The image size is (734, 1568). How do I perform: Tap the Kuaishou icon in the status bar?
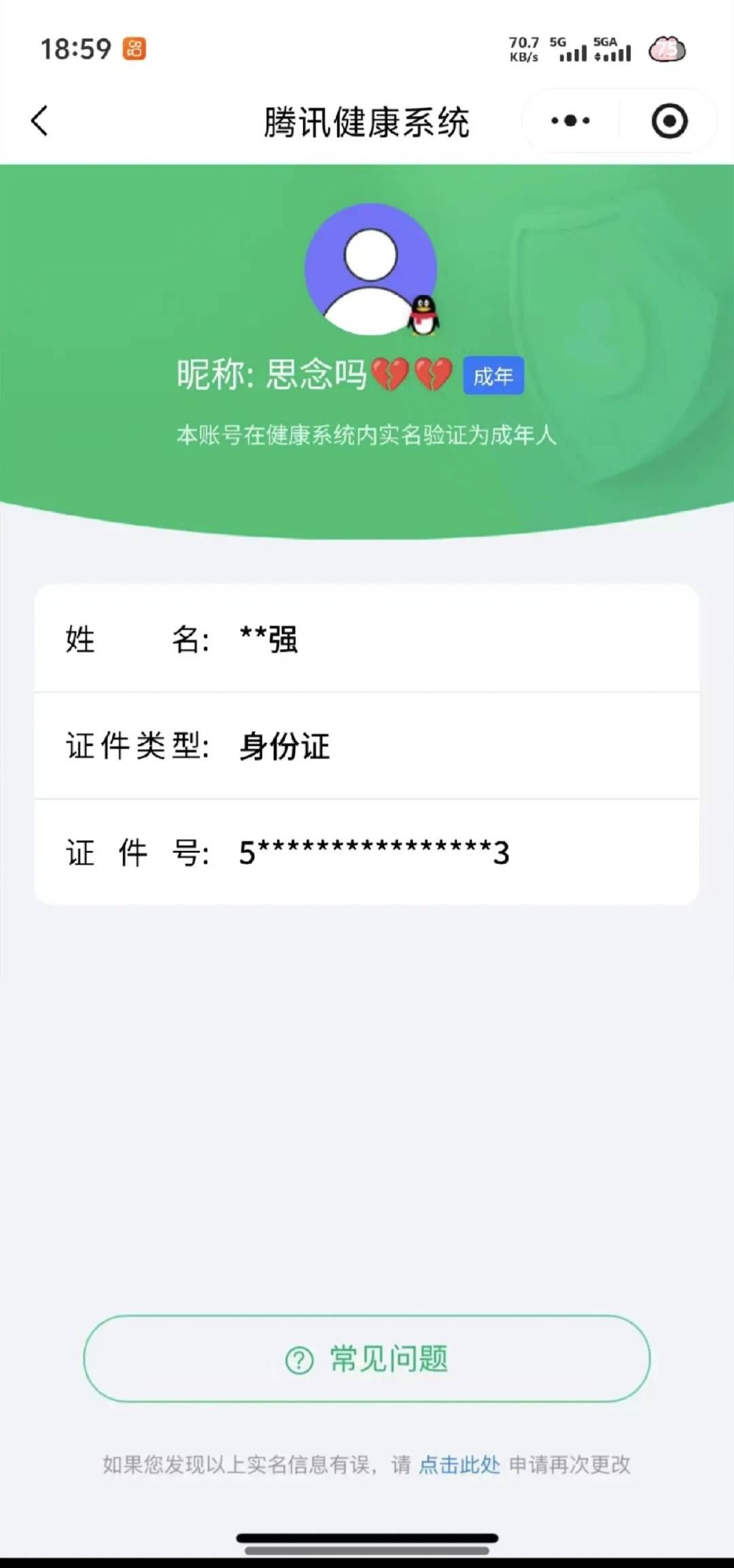click(x=134, y=49)
